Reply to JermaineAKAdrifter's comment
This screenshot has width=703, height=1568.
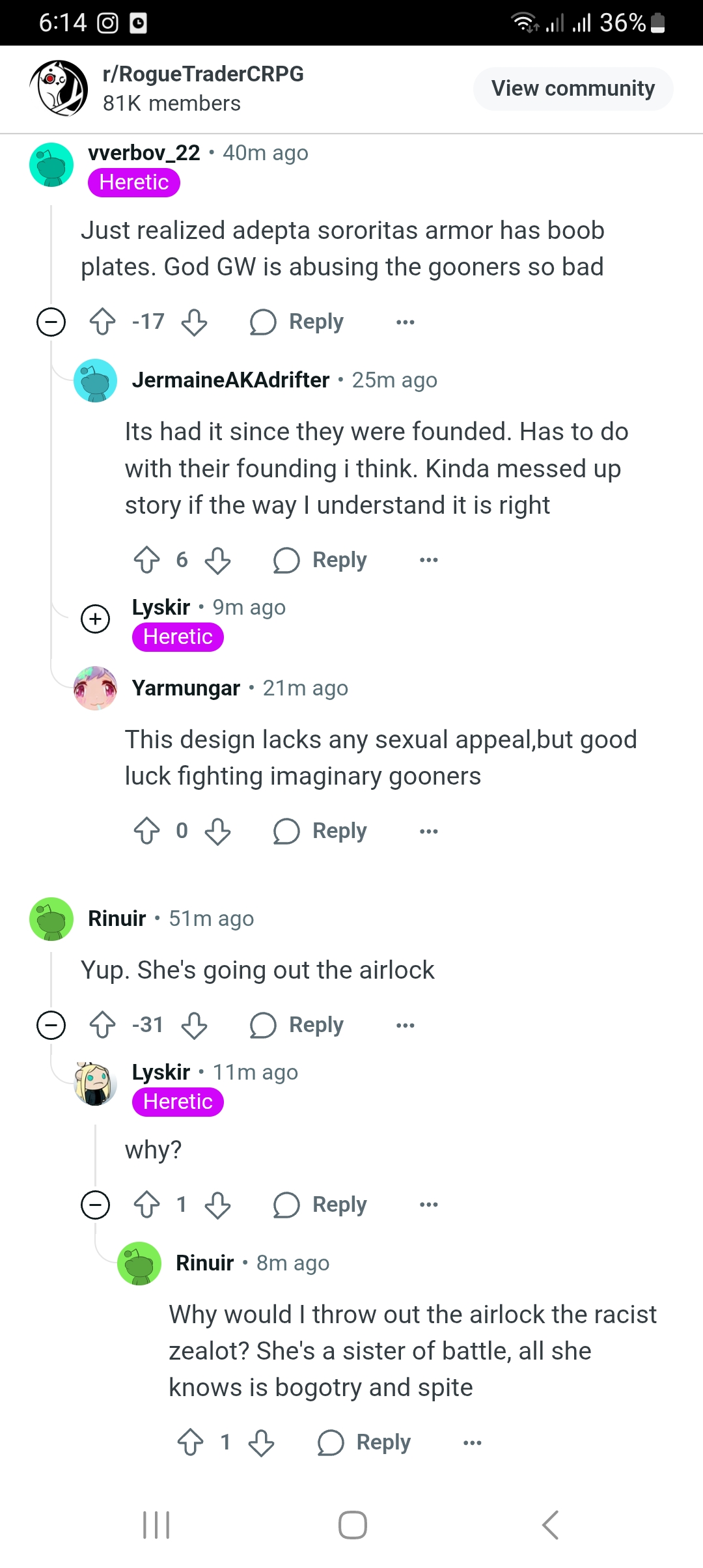click(x=321, y=560)
